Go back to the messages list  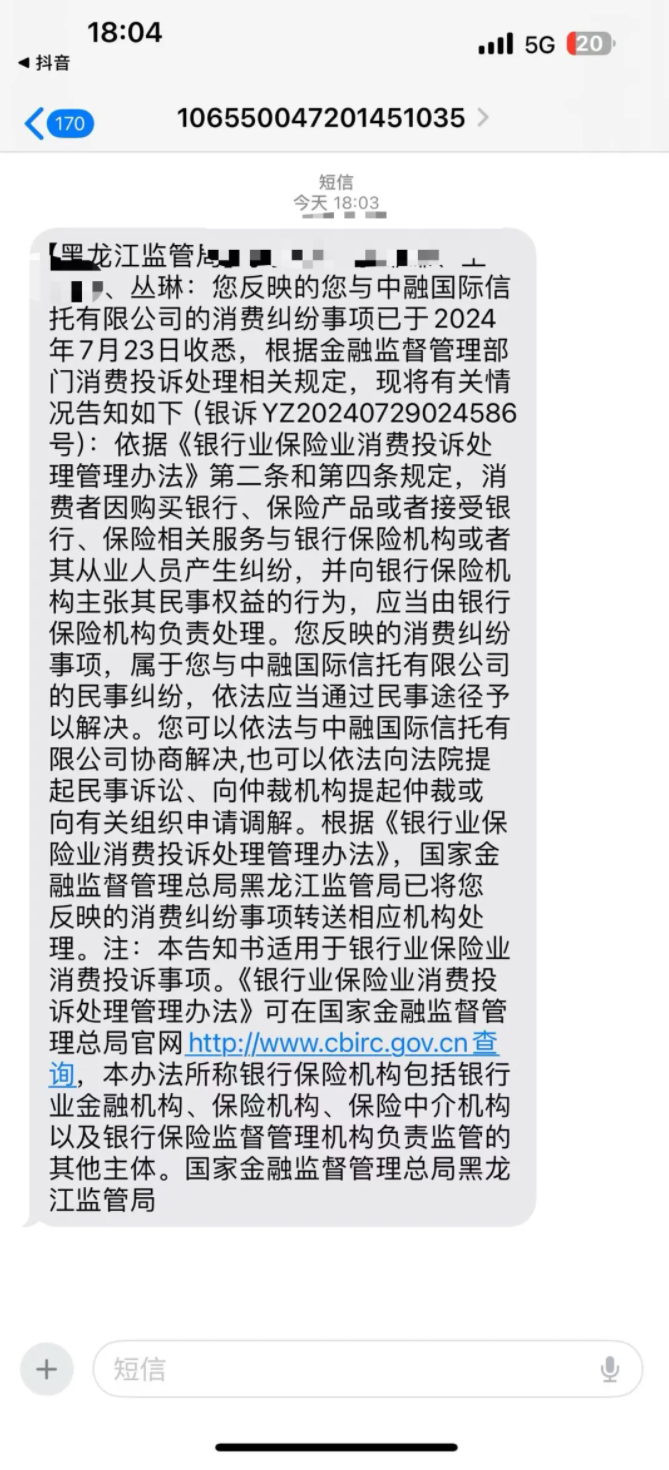[58, 123]
